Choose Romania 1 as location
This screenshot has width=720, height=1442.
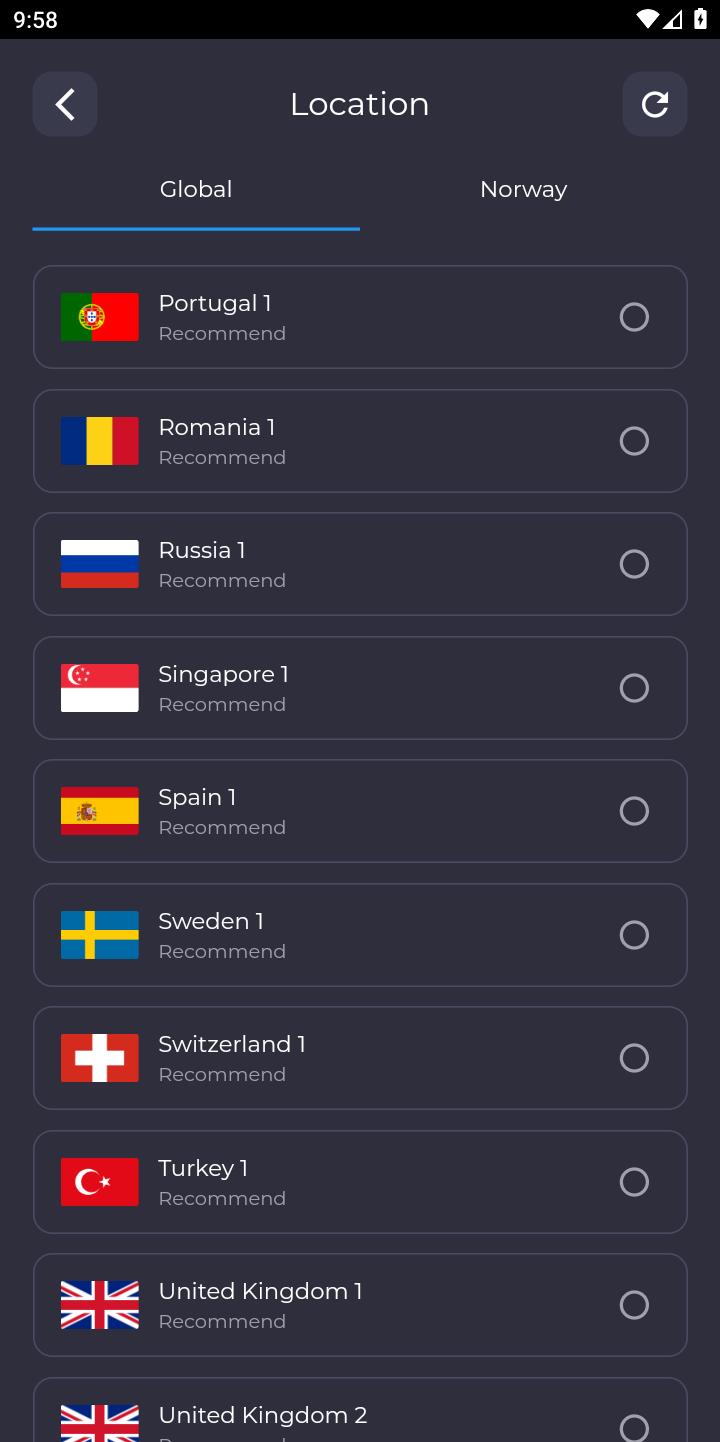coord(360,441)
